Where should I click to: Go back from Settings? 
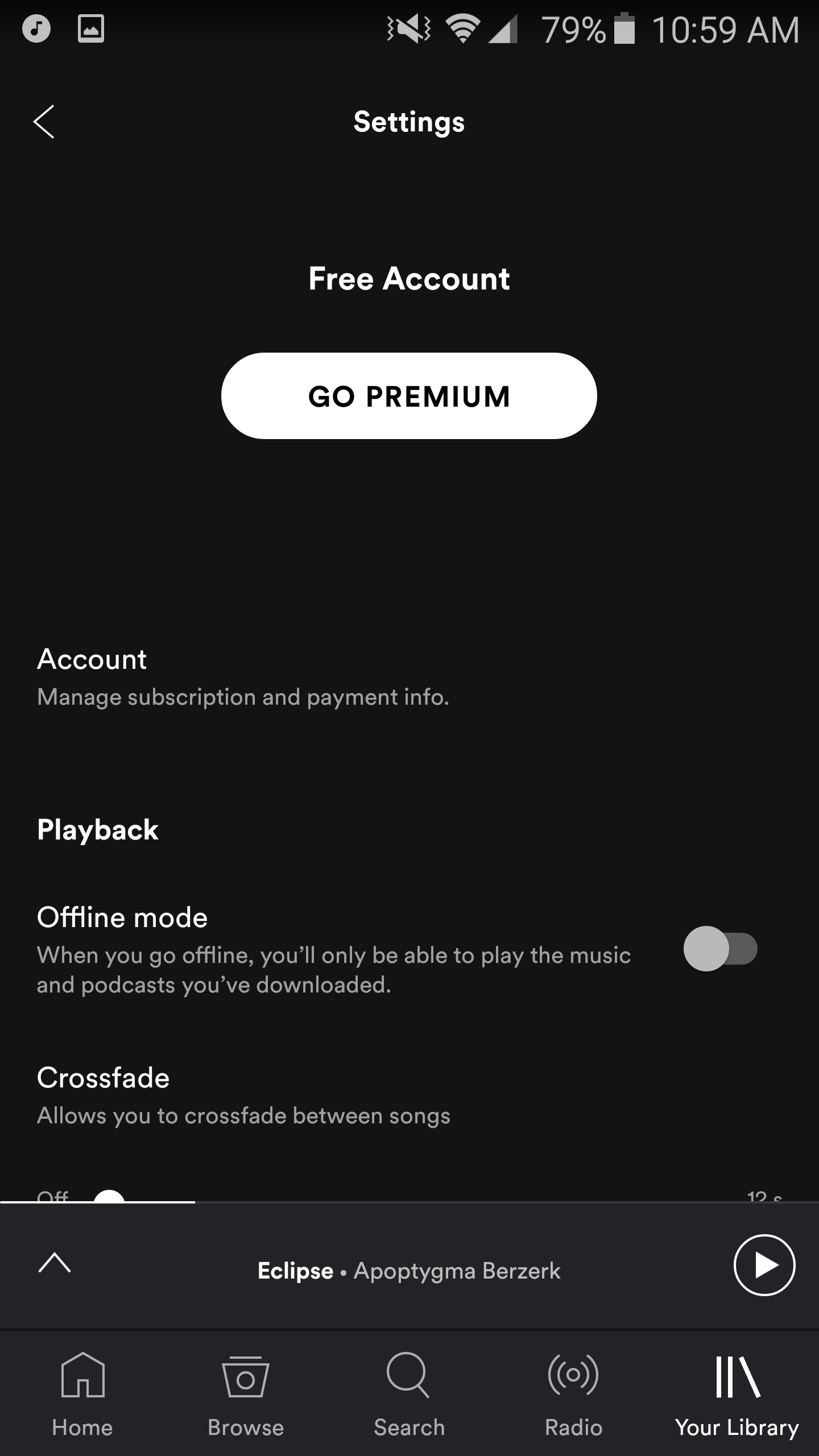click(44, 122)
